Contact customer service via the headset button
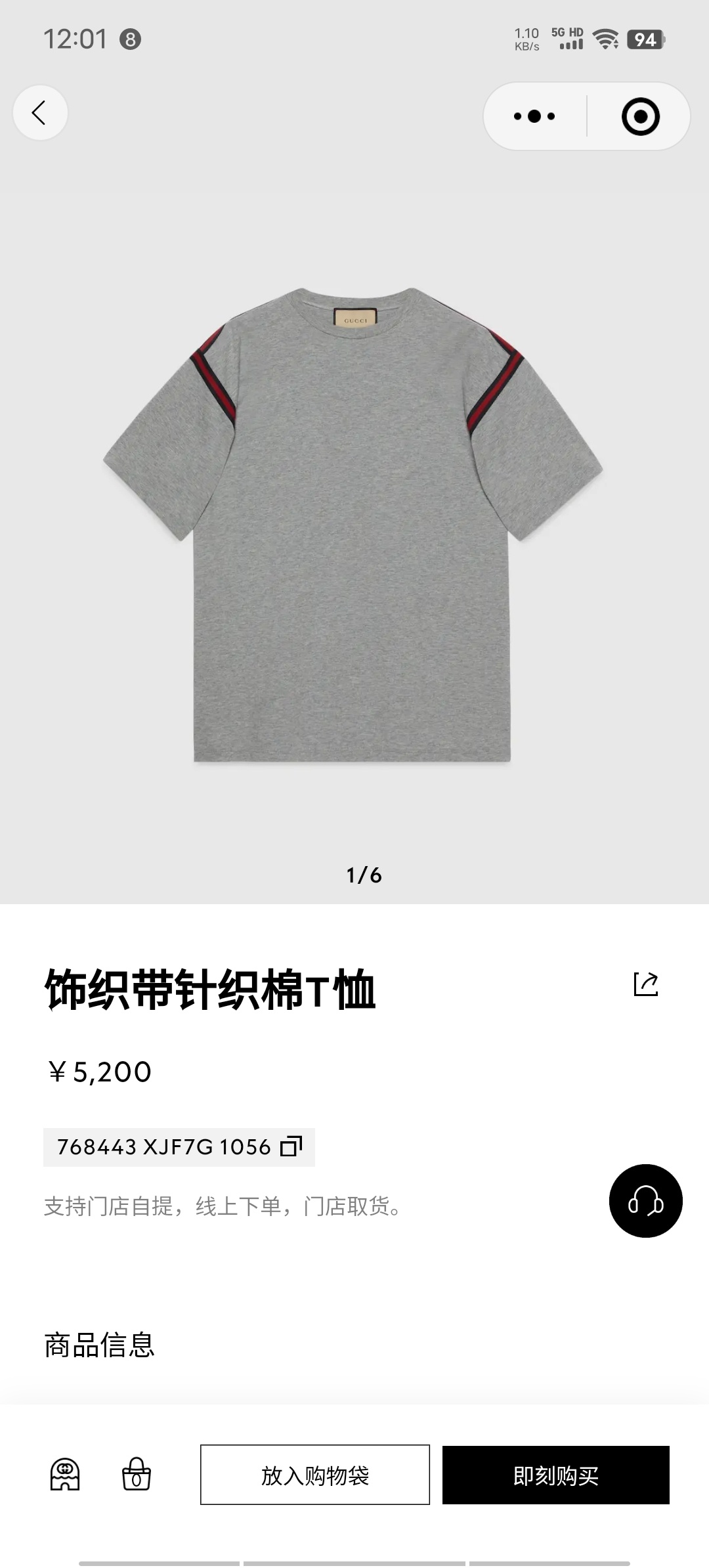Screen dimensions: 709x1568 [x=645, y=1201]
